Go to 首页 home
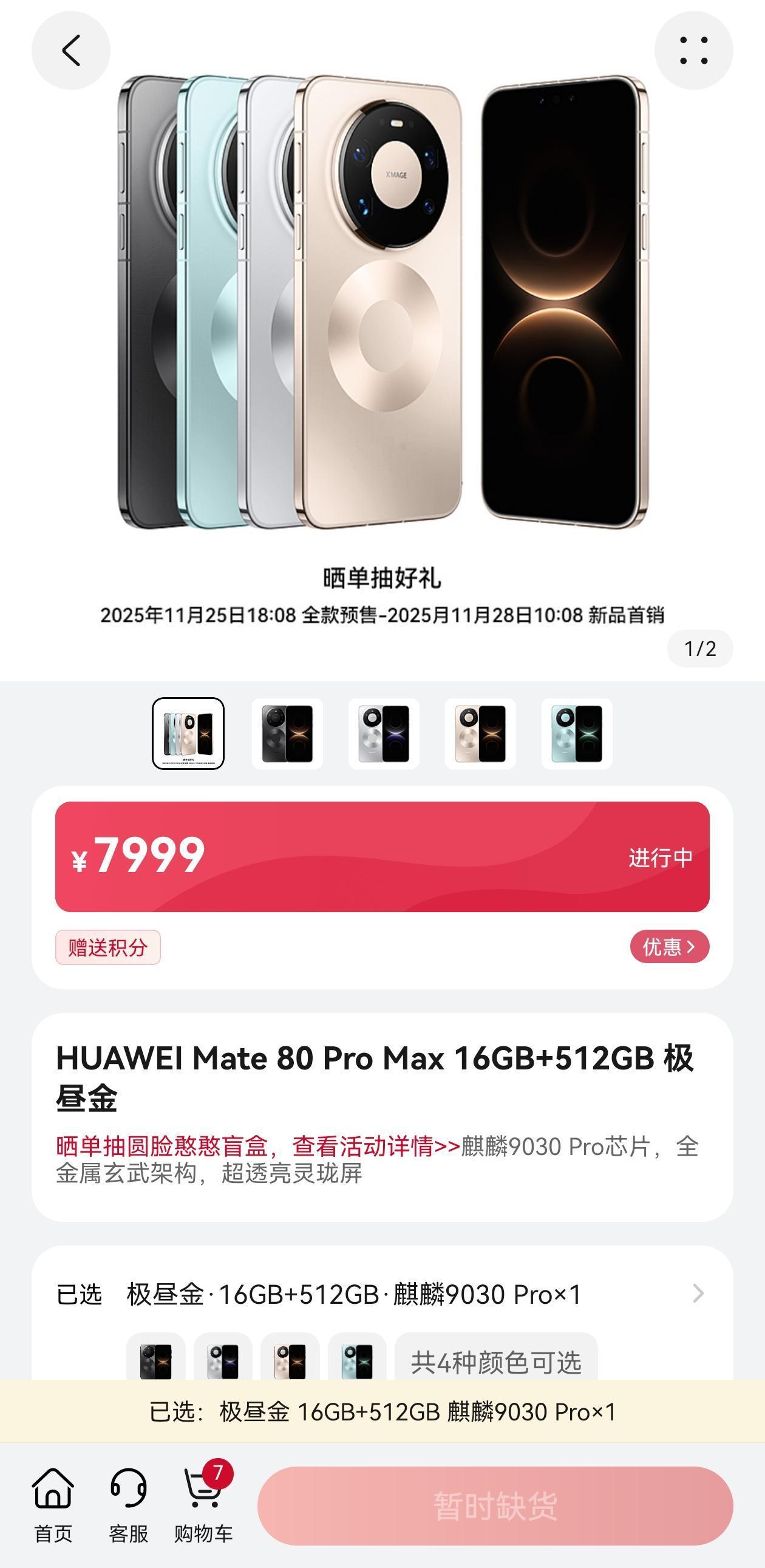 point(53,1505)
